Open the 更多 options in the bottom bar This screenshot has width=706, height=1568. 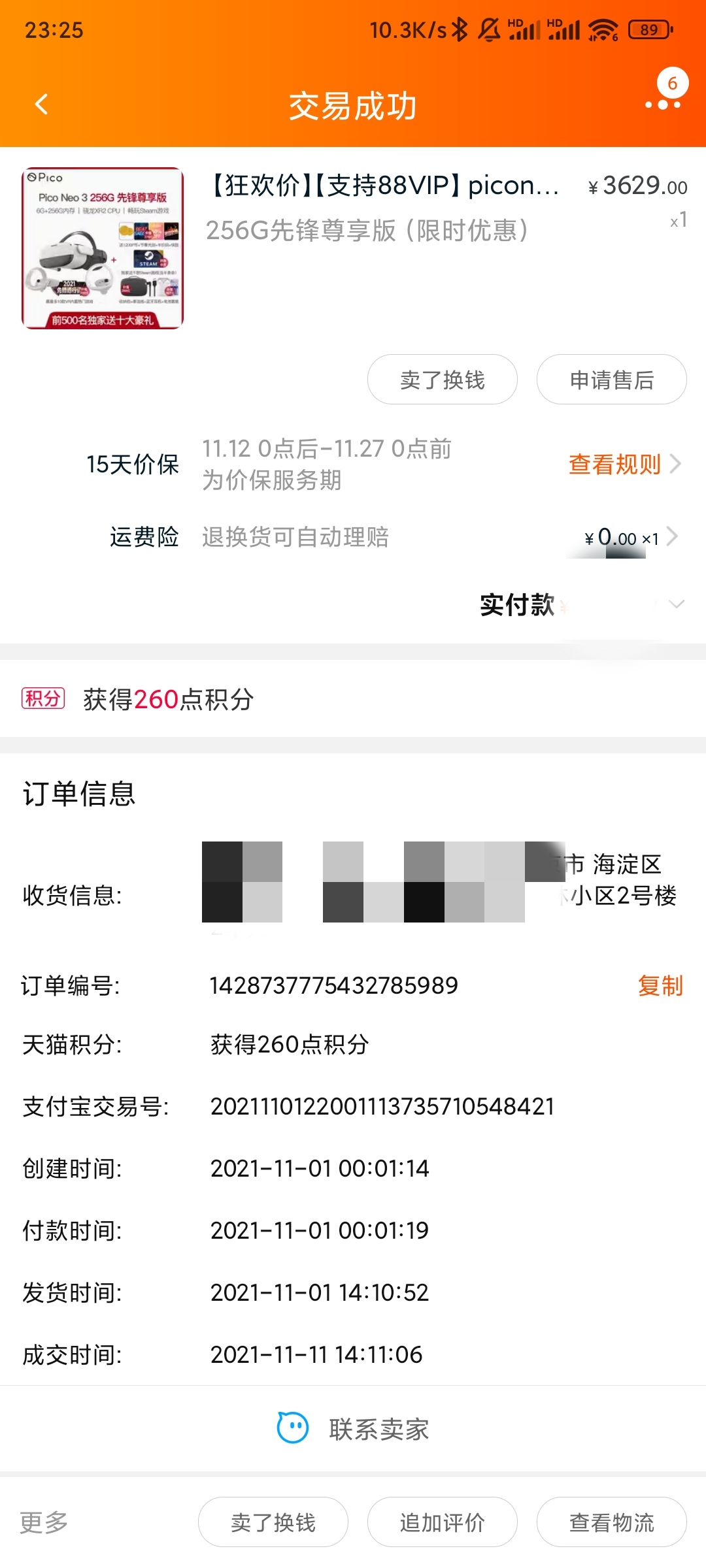44,1522
